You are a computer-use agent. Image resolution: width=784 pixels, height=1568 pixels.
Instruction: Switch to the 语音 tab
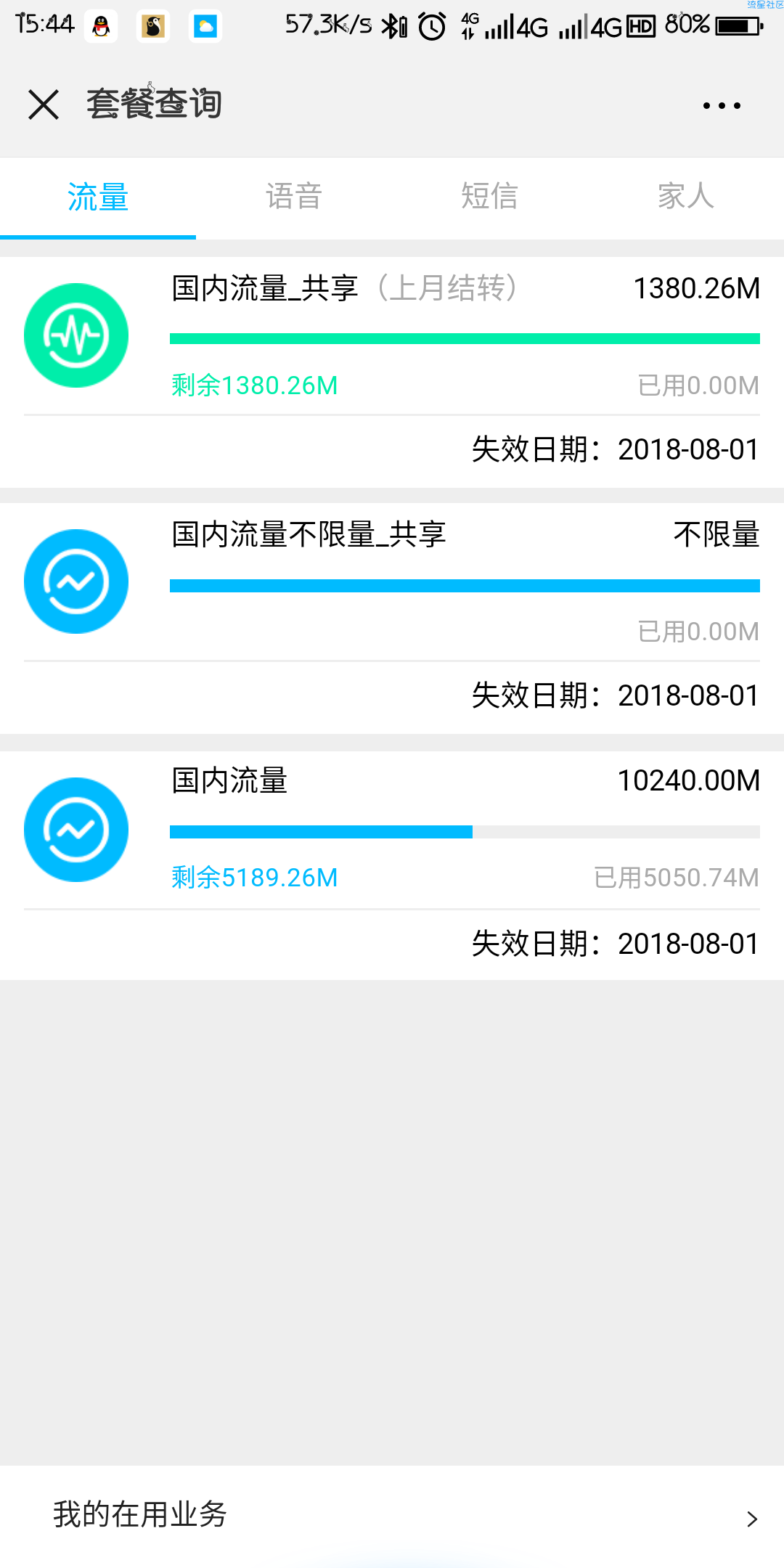[294, 197]
